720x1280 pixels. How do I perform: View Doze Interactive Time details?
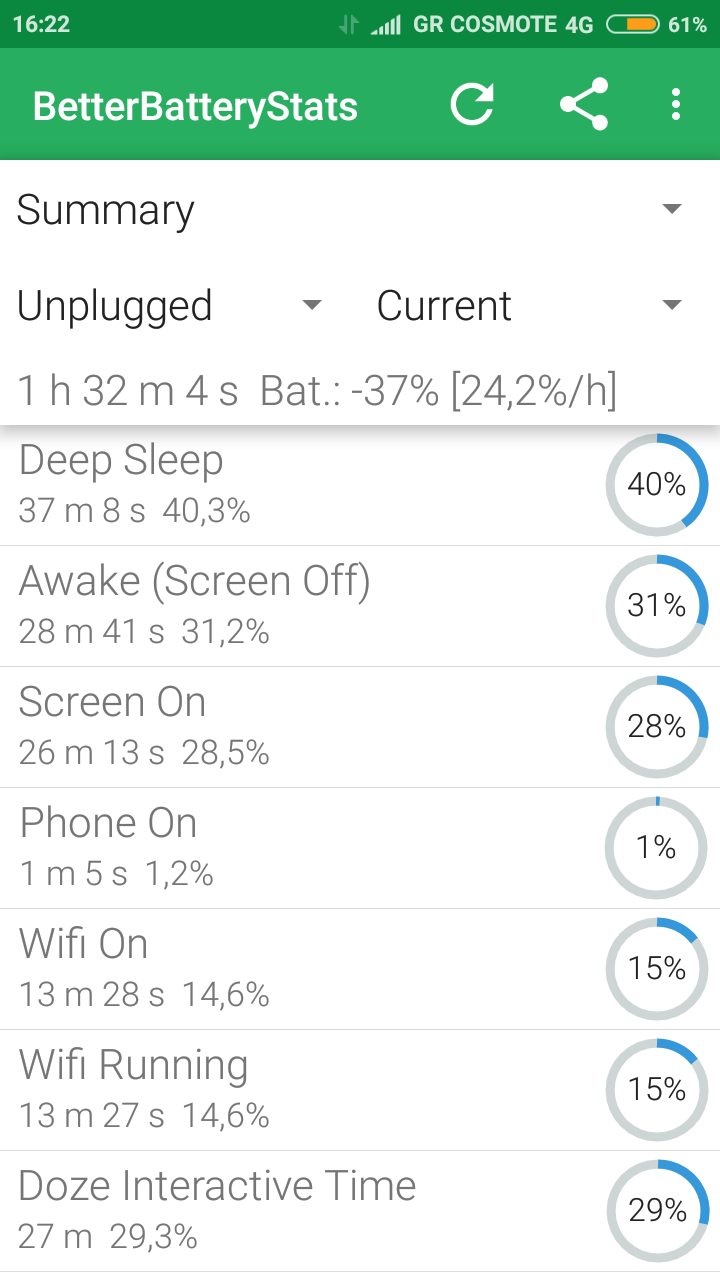[x=300, y=1211]
